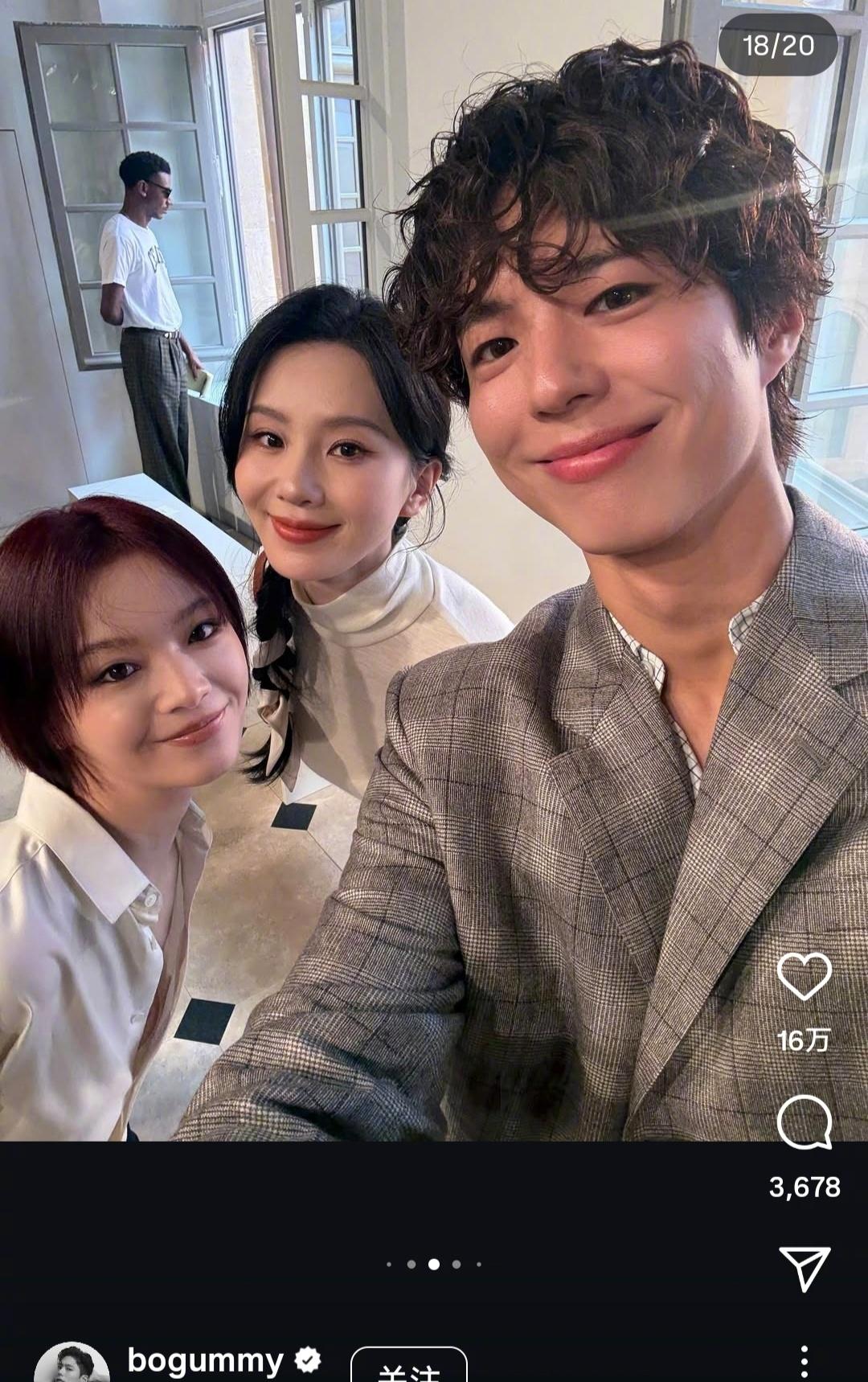
Task: Share this post via the paper plane icon
Action: click(804, 1268)
